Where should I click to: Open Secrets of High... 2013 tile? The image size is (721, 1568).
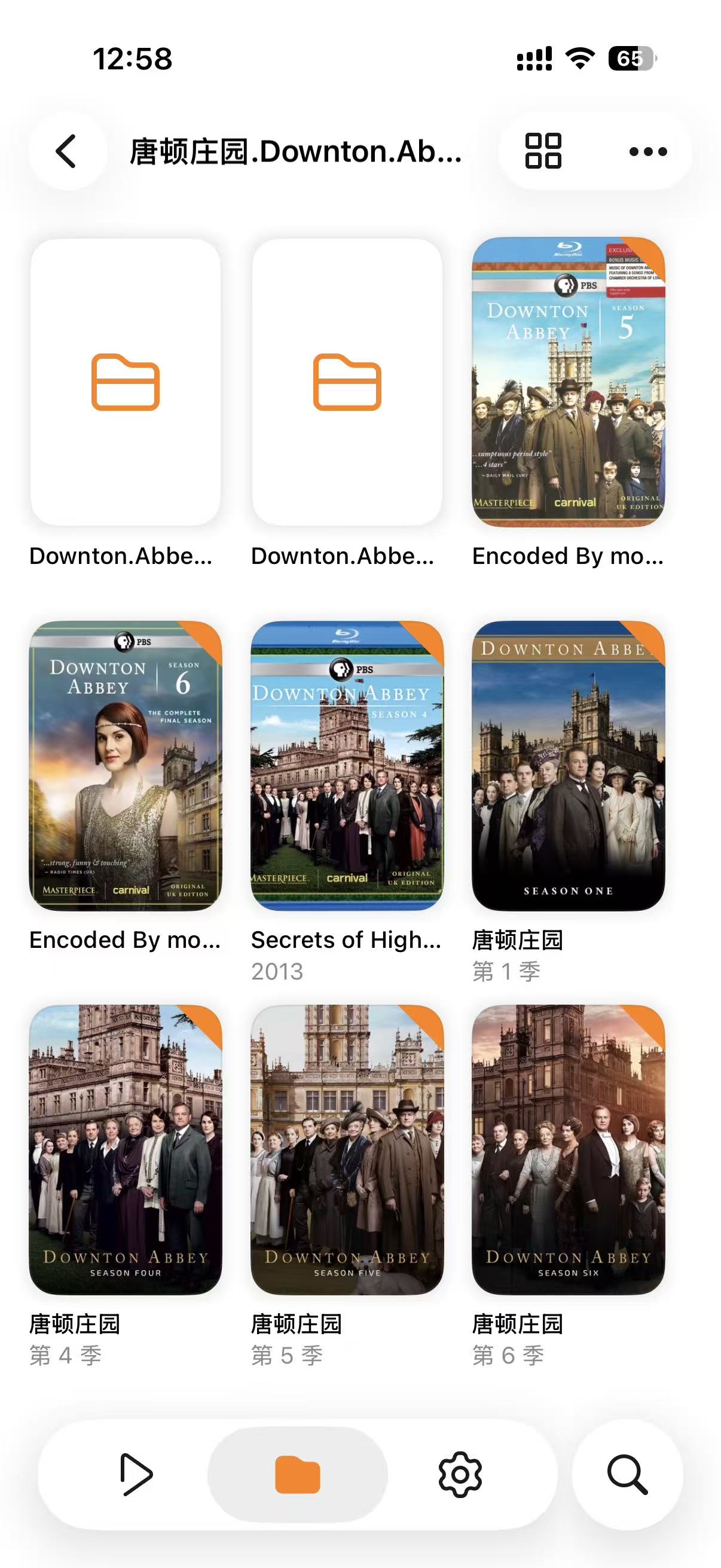[347, 765]
